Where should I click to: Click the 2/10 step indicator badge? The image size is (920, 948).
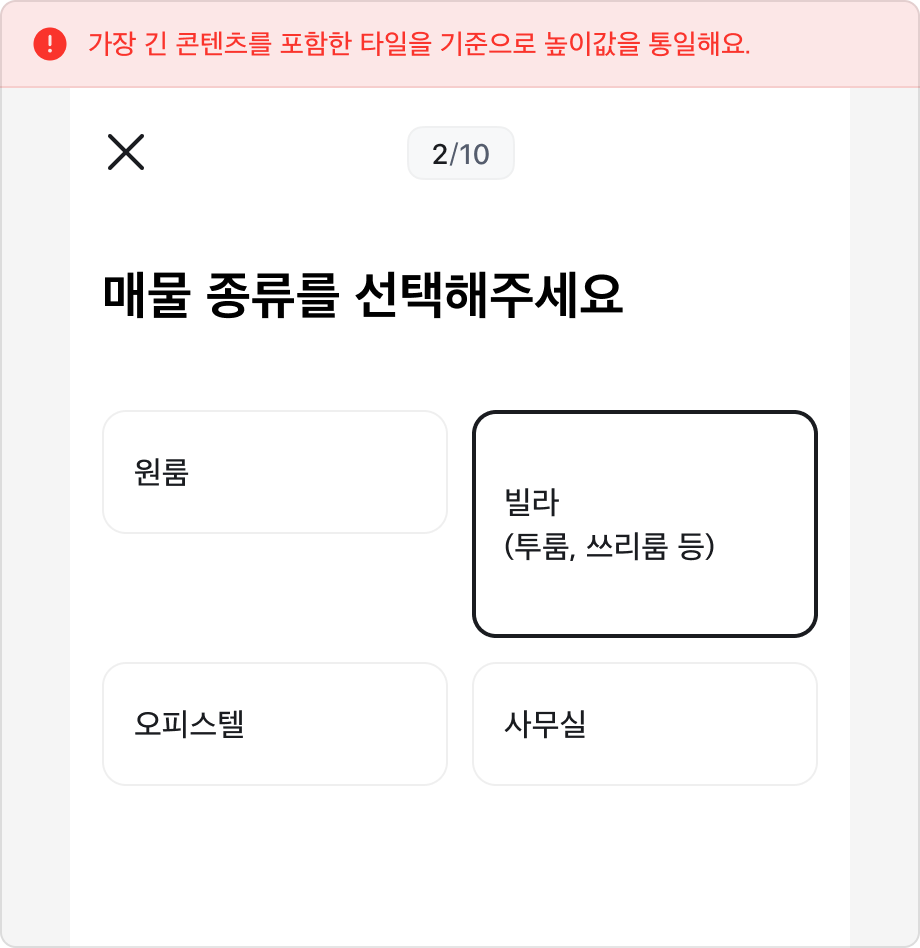pyautogui.click(x=460, y=153)
